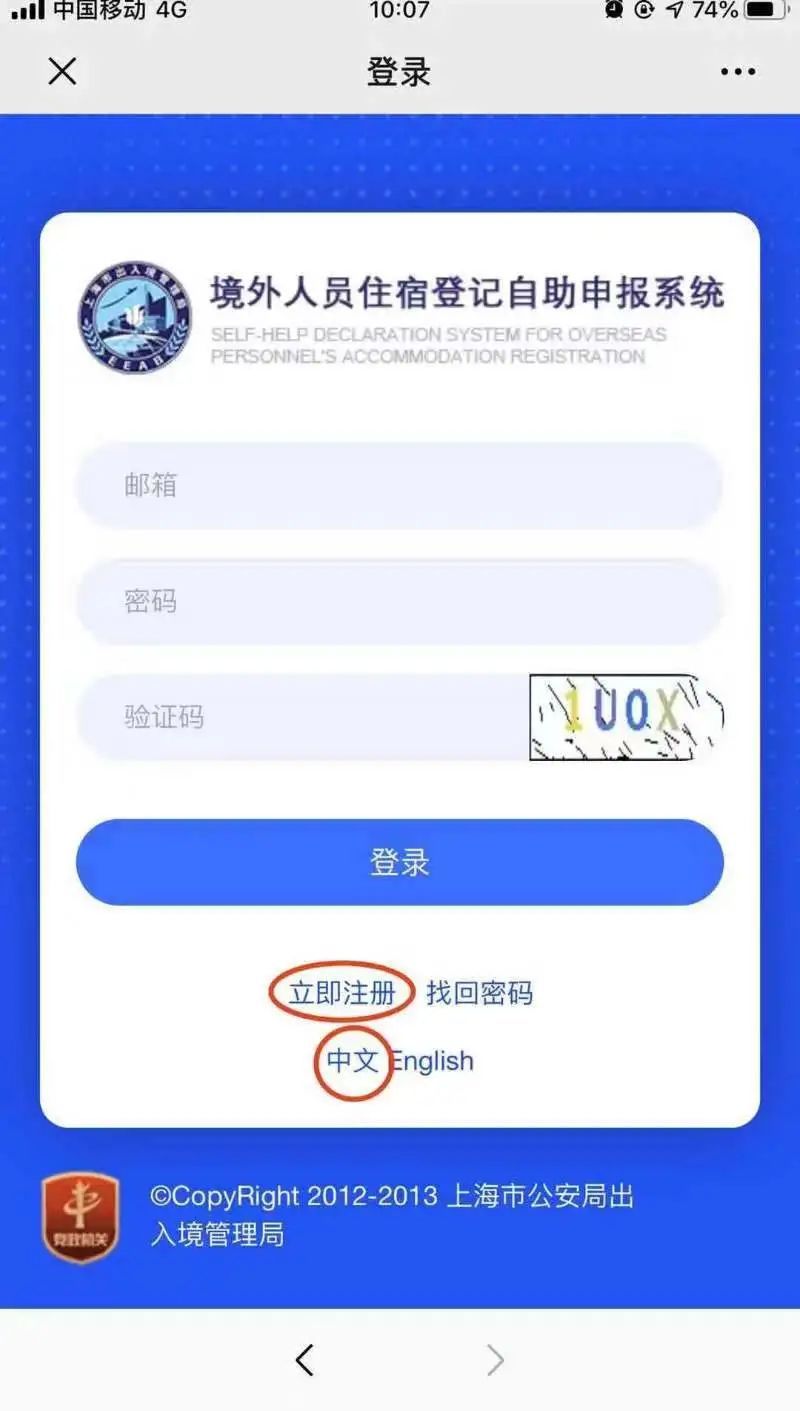Focus the 密码 password field
Viewport: 800px width, 1411px height.
click(x=399, y=602)
